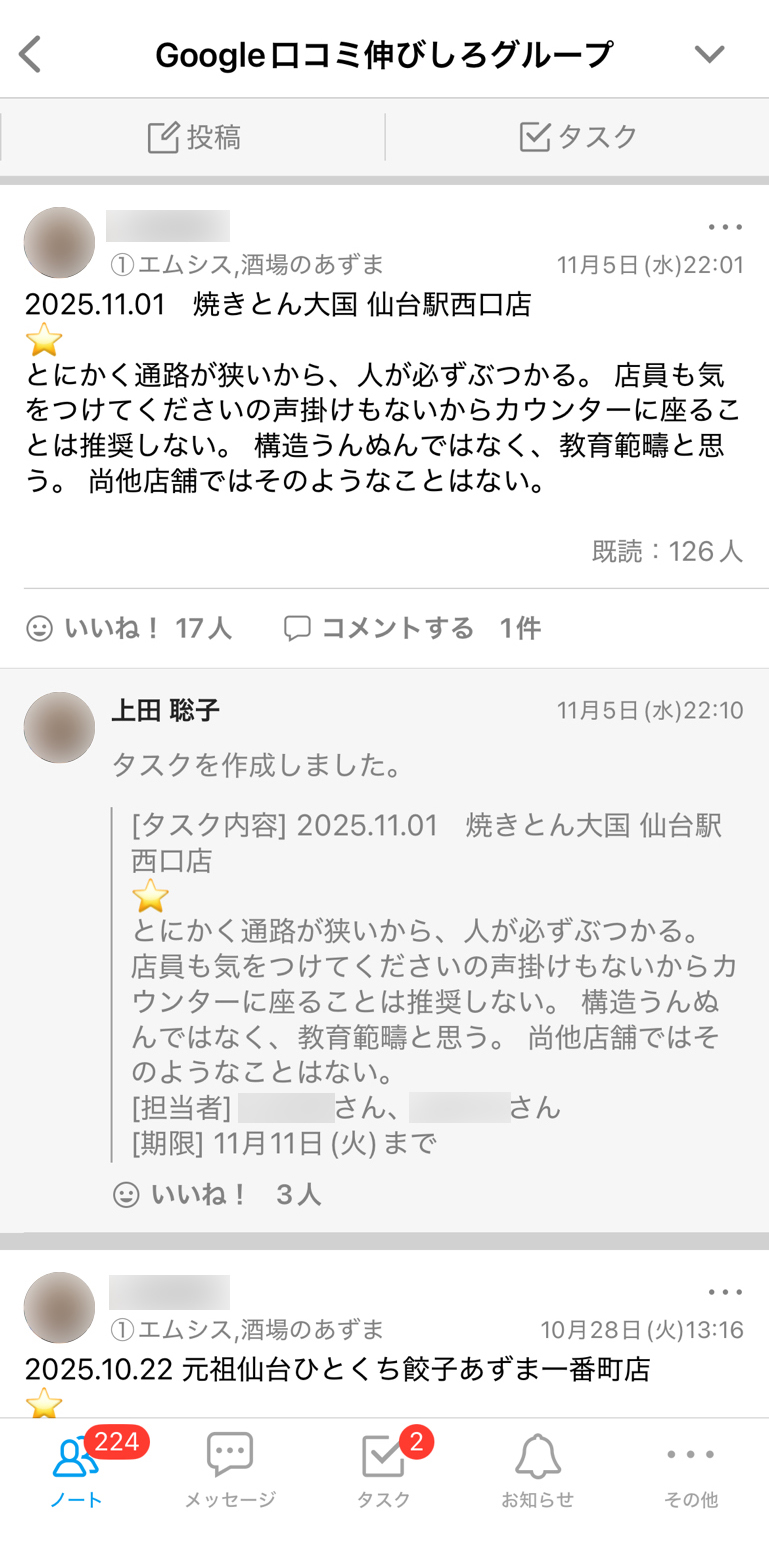Tap the speech-bubble コメントする icon
The height and width of the screenshot is (1550, 769).
(298, 628)
